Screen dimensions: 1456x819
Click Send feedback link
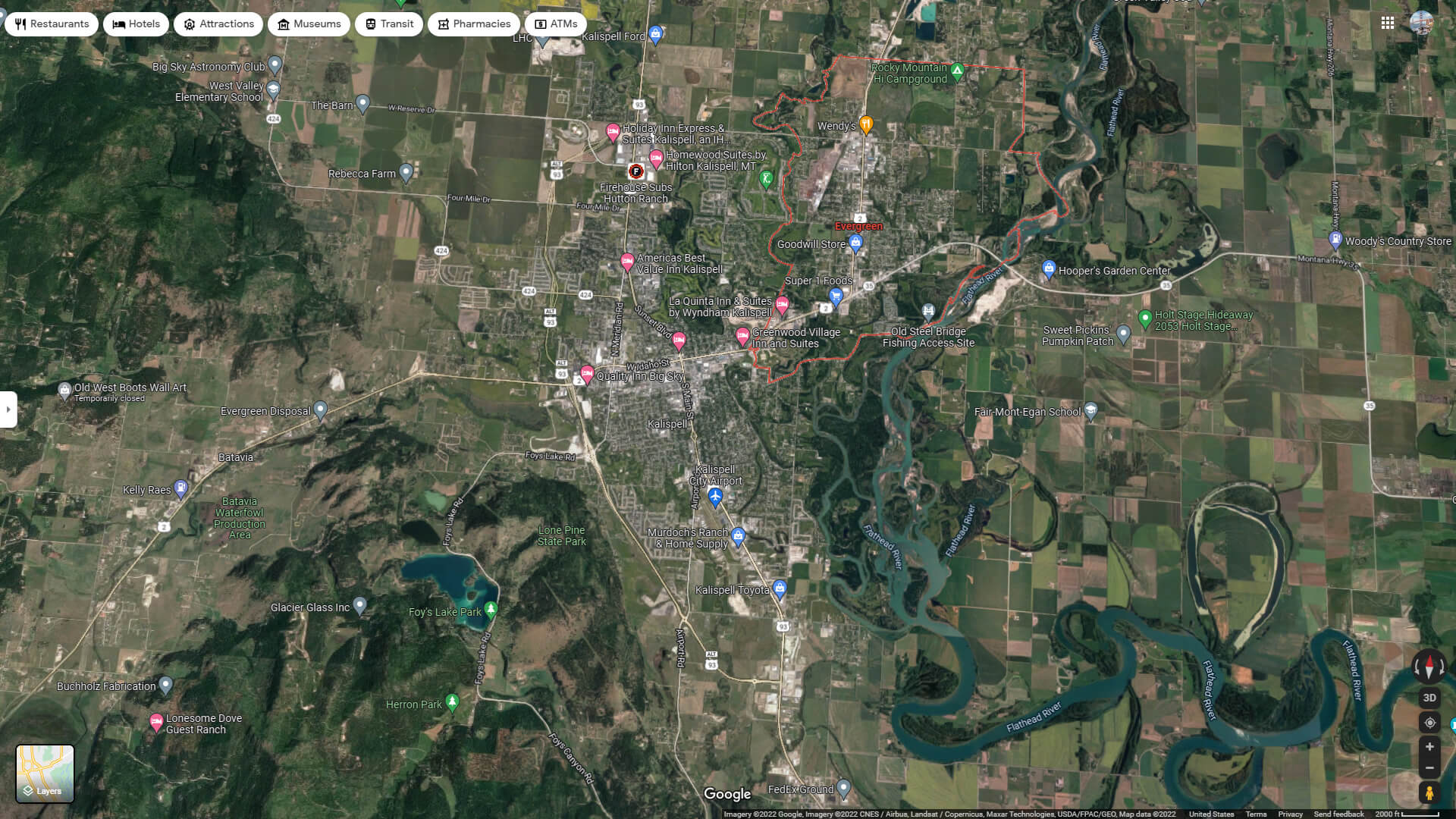1338,814
